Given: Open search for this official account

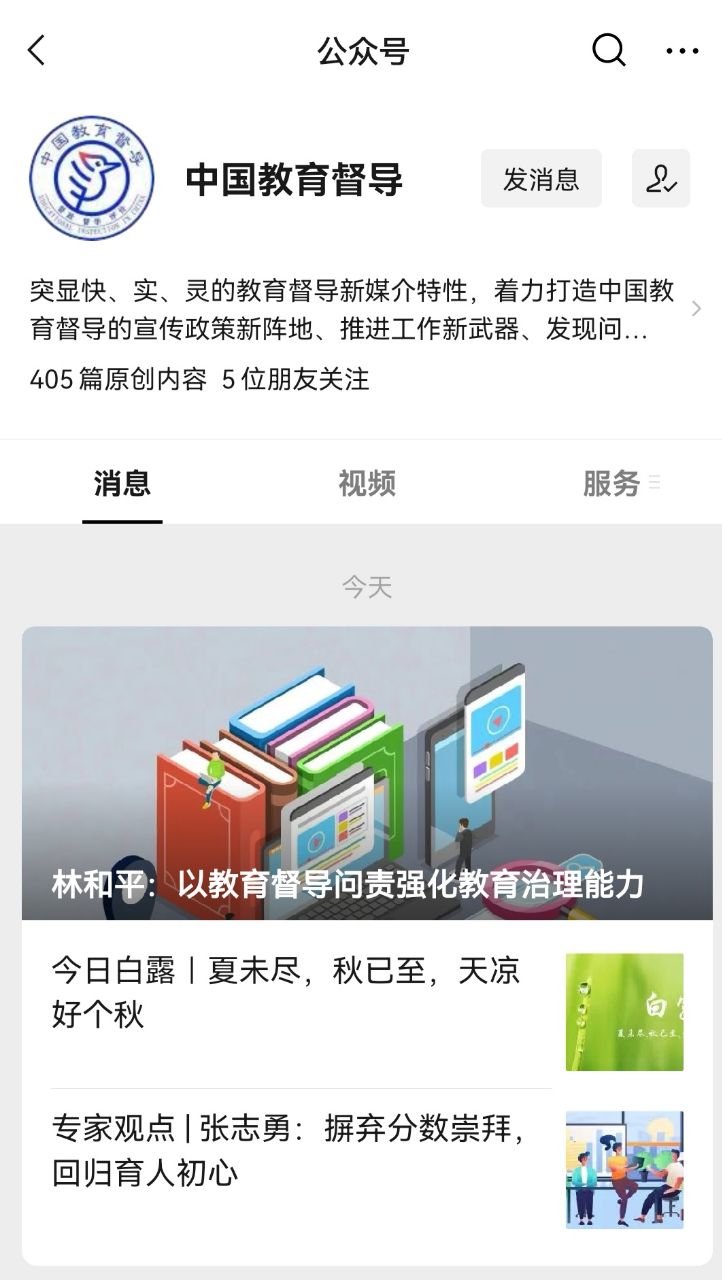Looking at the screenshot, I should [x=608, y=50].
